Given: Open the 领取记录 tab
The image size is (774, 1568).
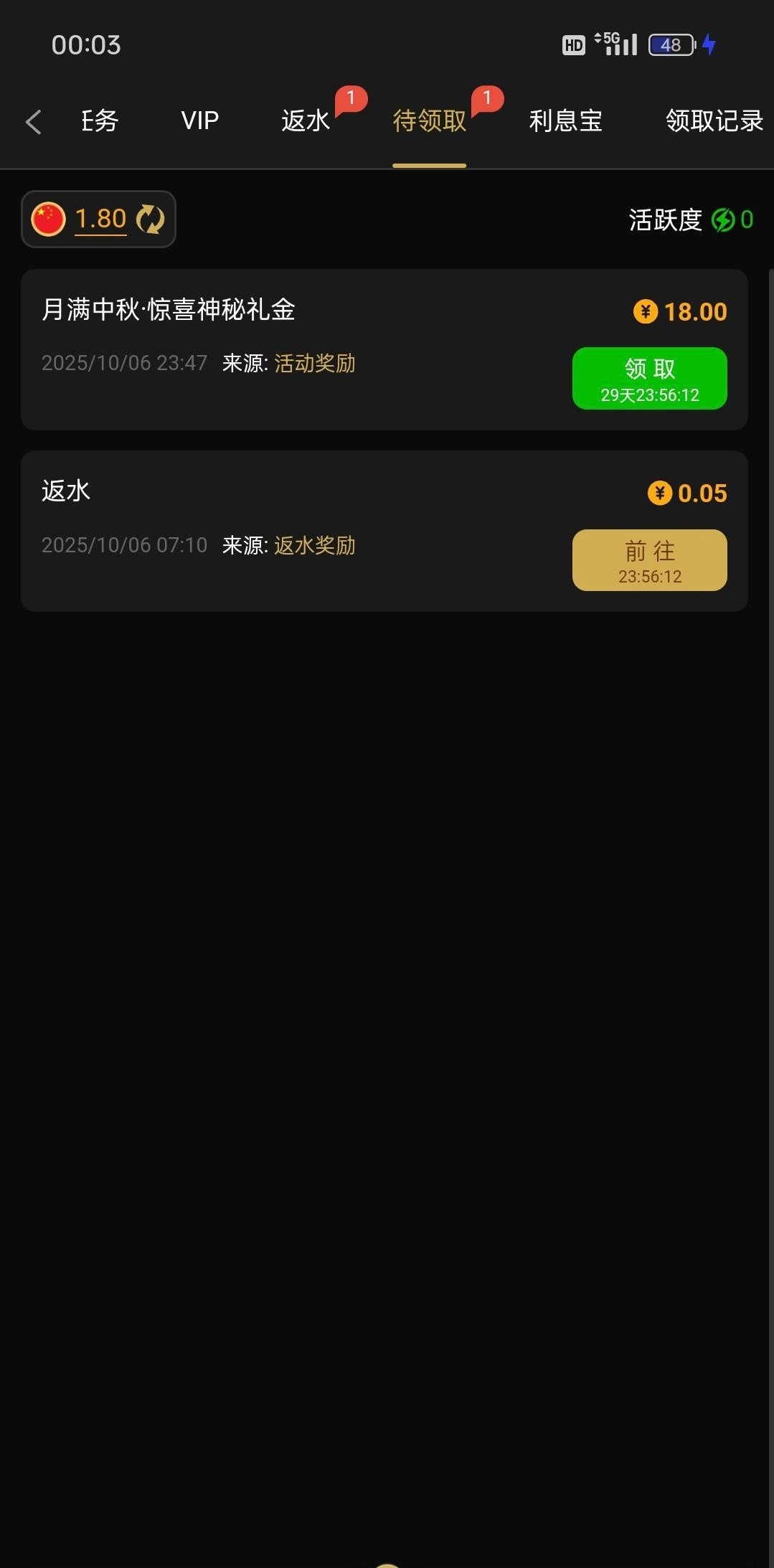Looking at the screenshot, I should (x=714, y=121).
